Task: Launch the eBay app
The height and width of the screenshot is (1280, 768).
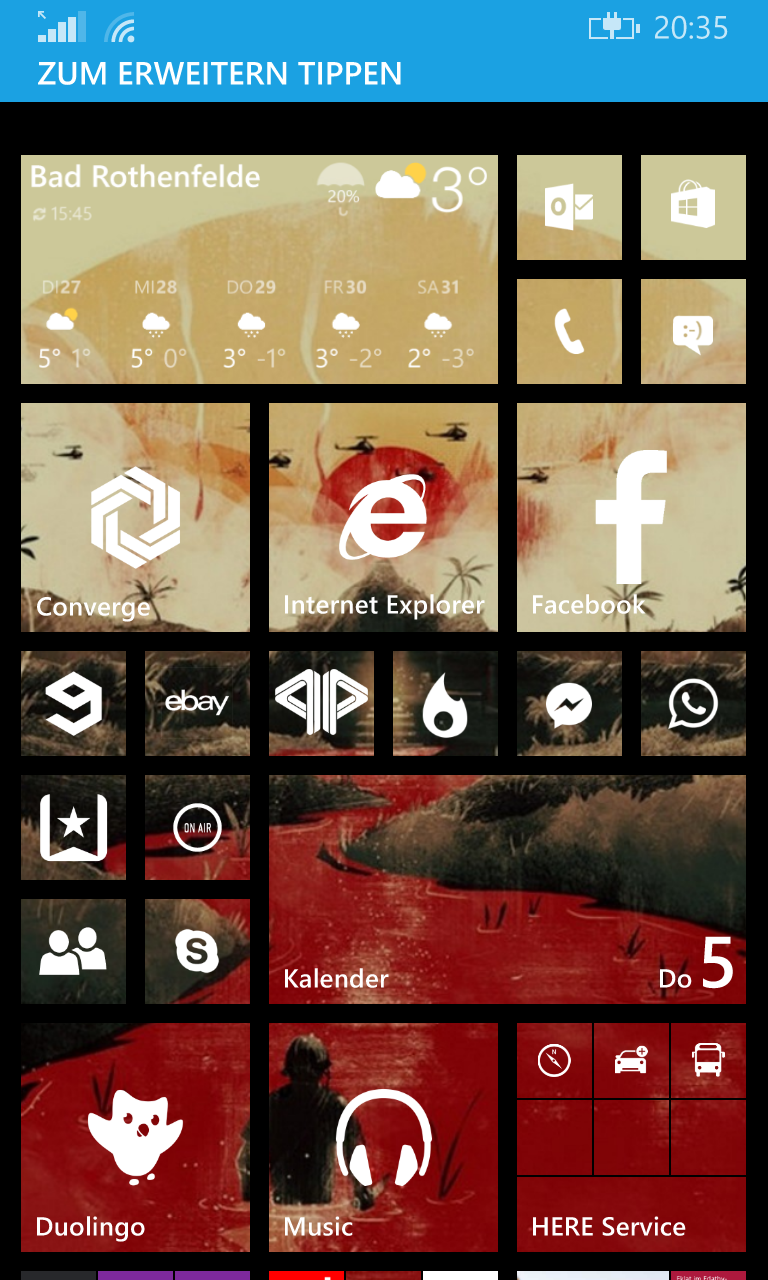Action: tap(197, 703)
